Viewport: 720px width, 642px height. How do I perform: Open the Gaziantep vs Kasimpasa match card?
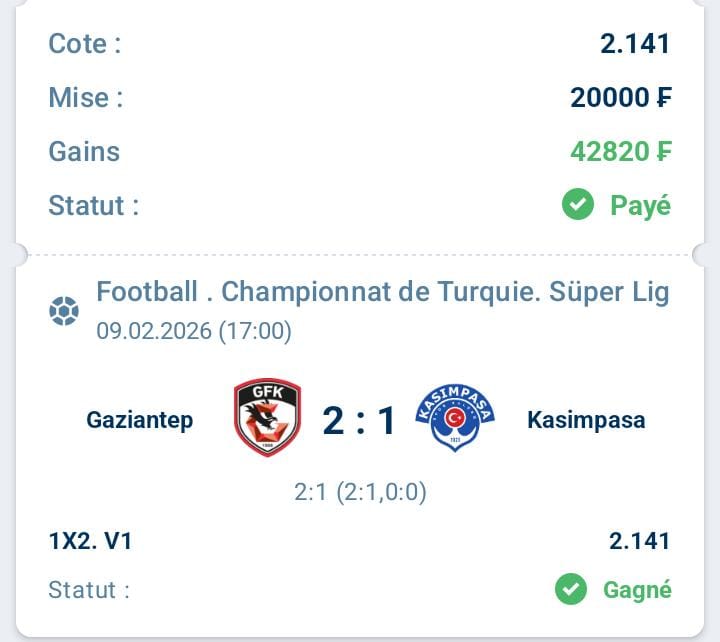click(360, 420)
